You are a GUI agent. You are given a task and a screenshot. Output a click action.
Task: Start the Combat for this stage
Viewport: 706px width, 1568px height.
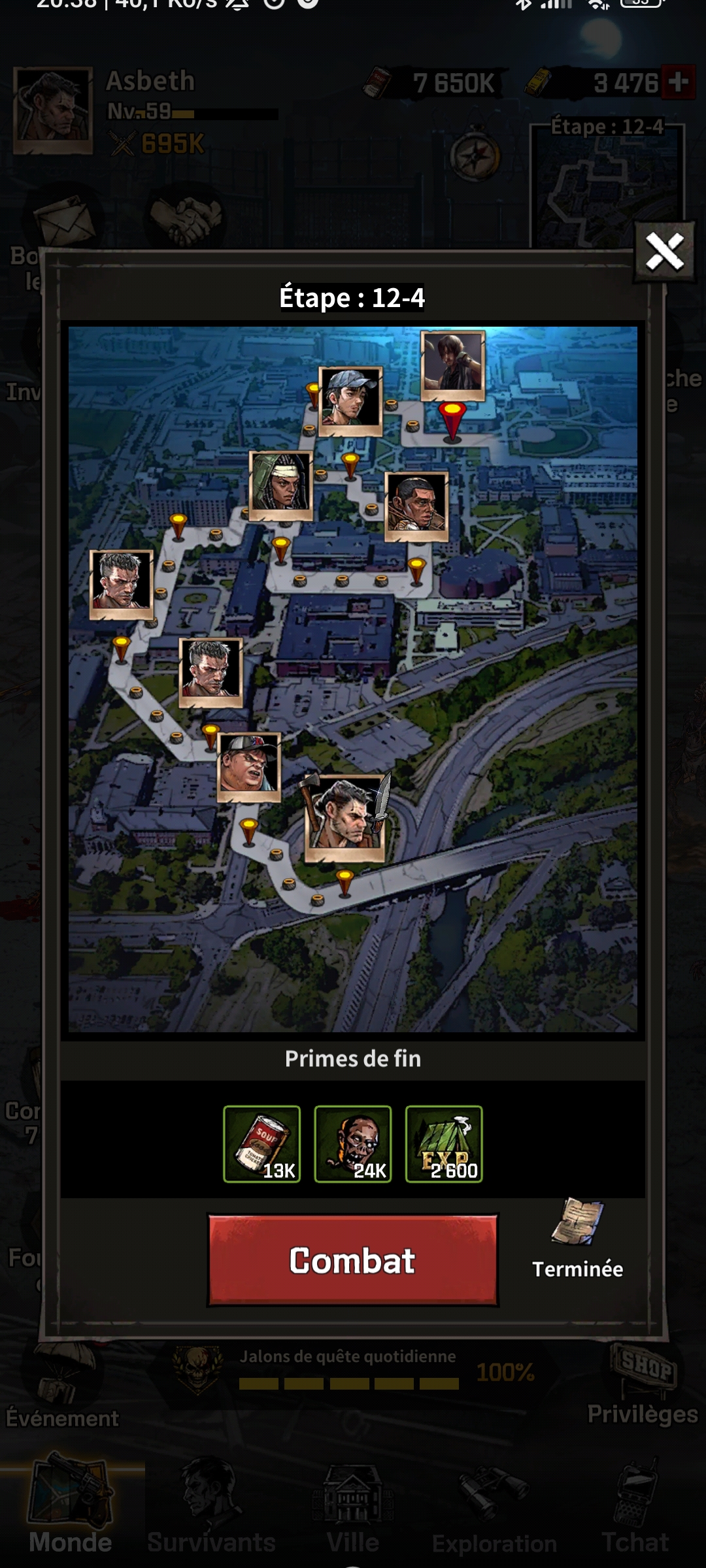pos(353,1260)
